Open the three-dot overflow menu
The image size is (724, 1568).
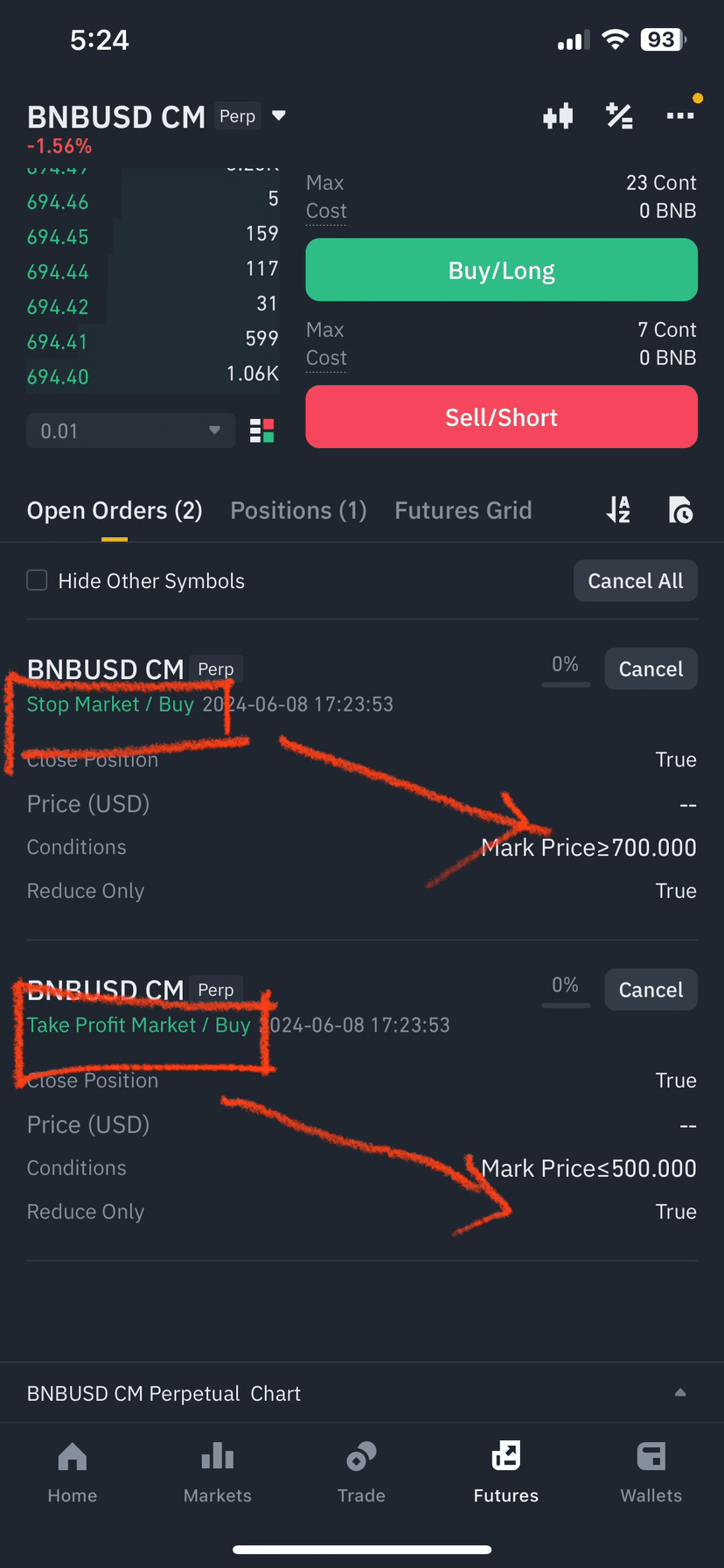679,115
